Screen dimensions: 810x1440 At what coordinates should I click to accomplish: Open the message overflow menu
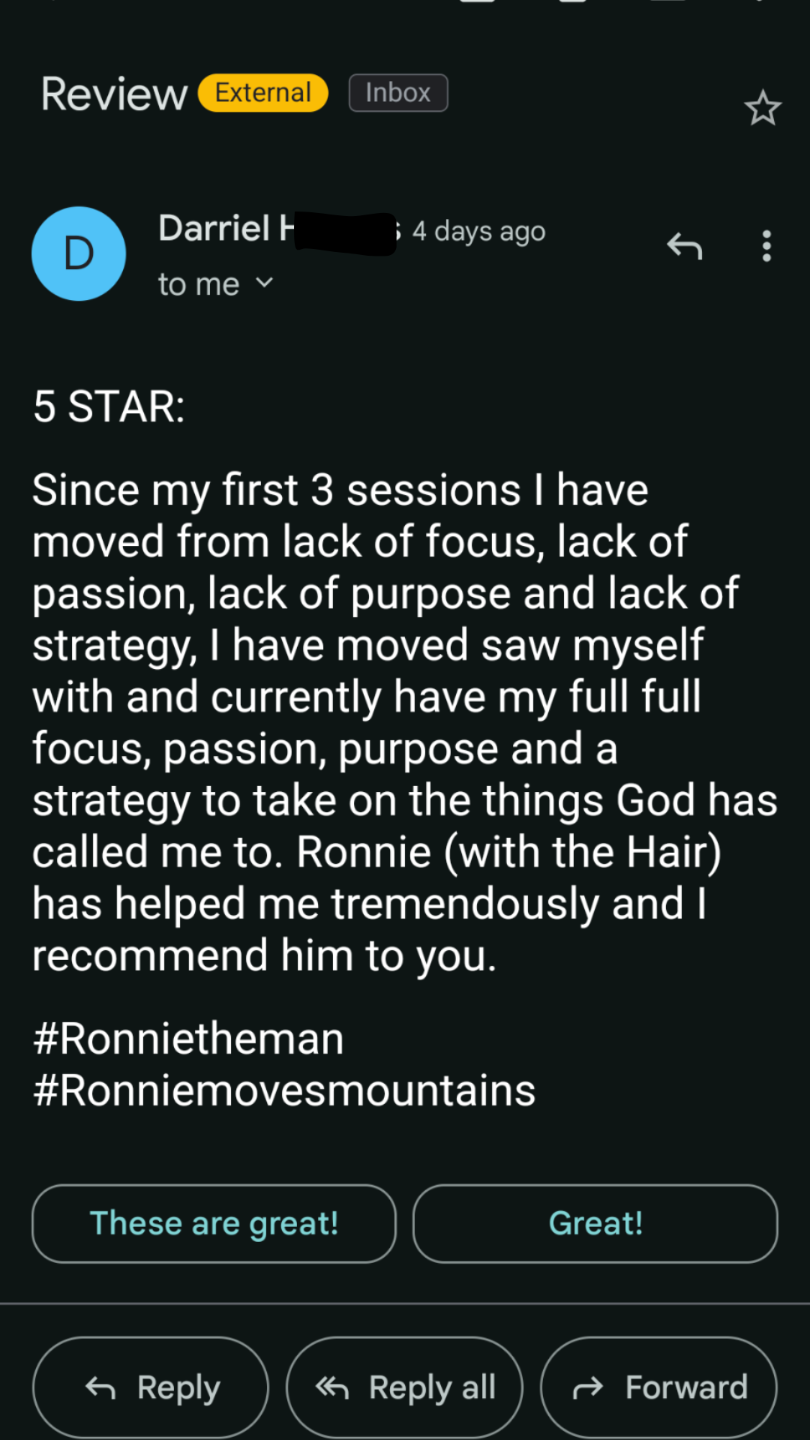(766, 246)
